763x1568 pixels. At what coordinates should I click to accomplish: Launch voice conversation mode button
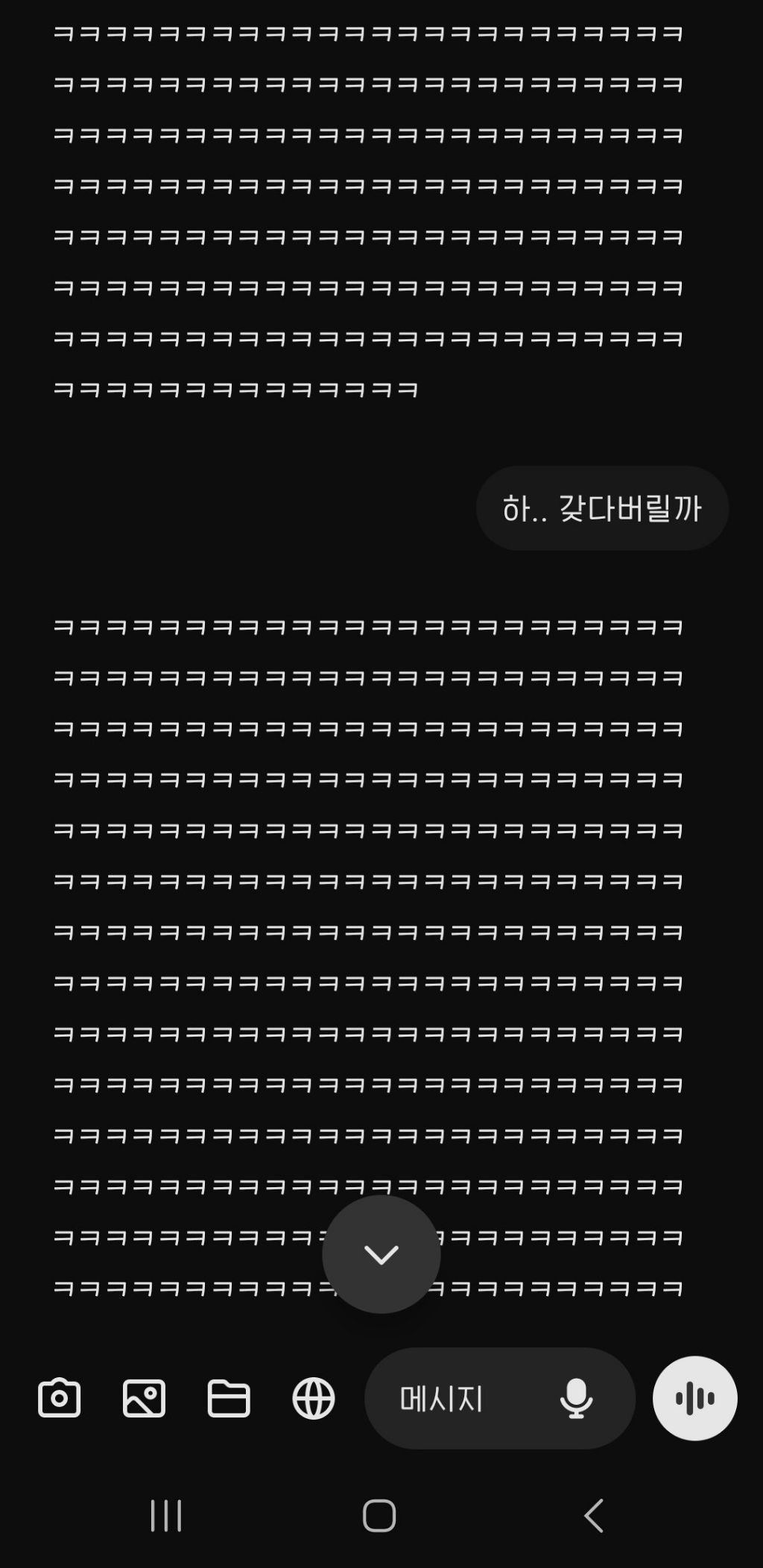pyautogui.click(x=694, y=1399)
